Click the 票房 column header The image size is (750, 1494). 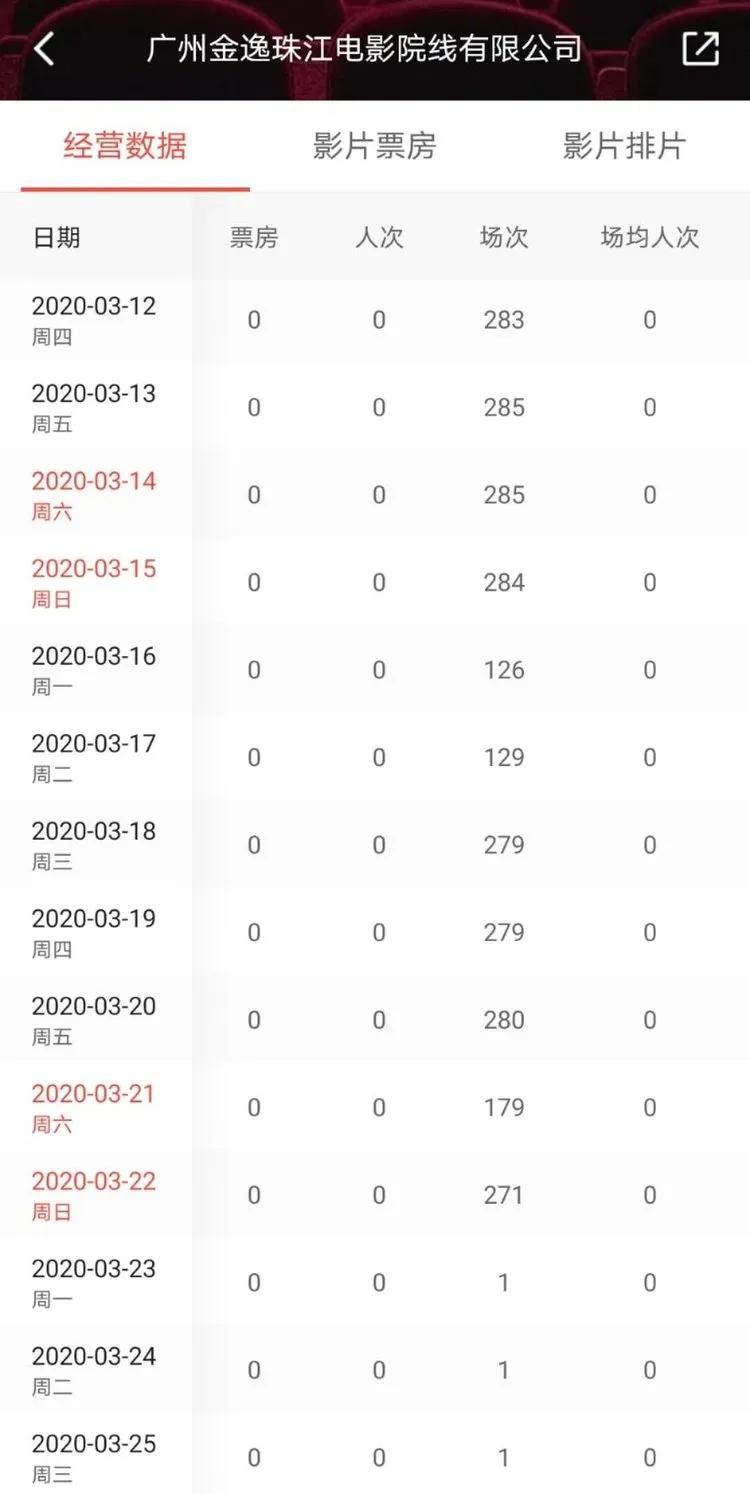(x=253, y=237)
